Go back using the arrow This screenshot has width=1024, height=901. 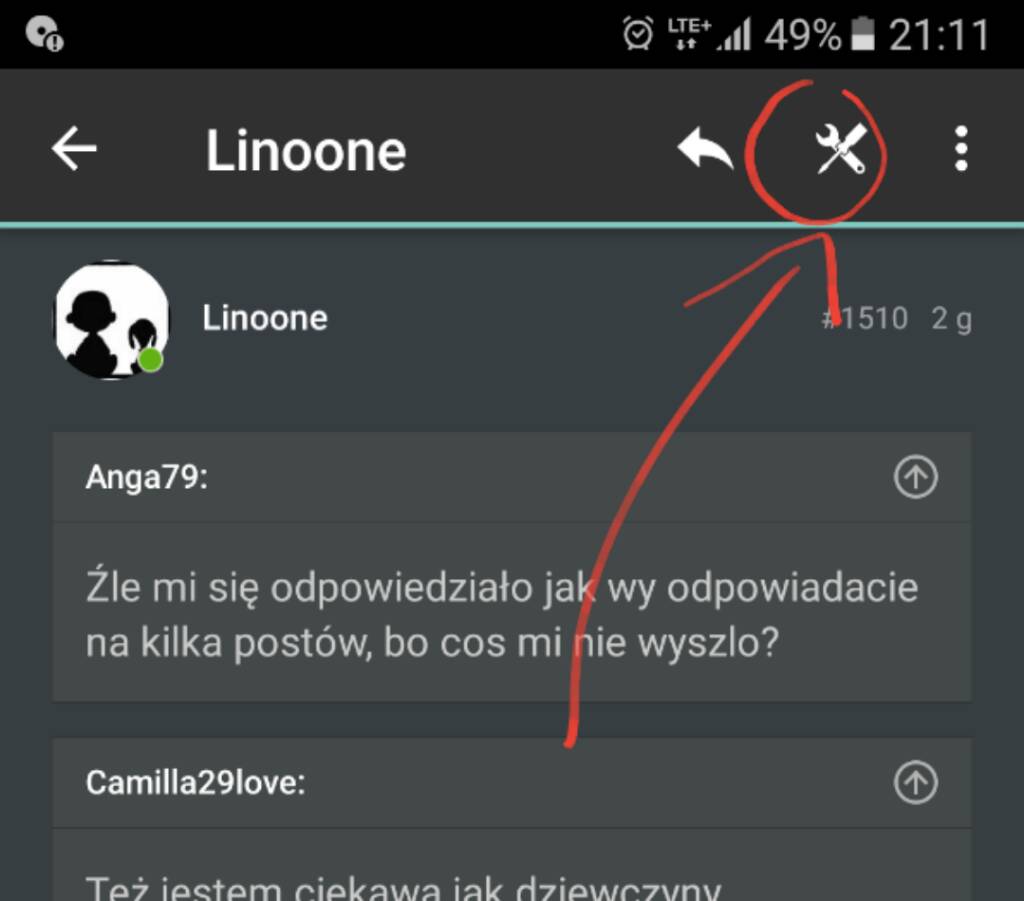click(x=74, y=150)
